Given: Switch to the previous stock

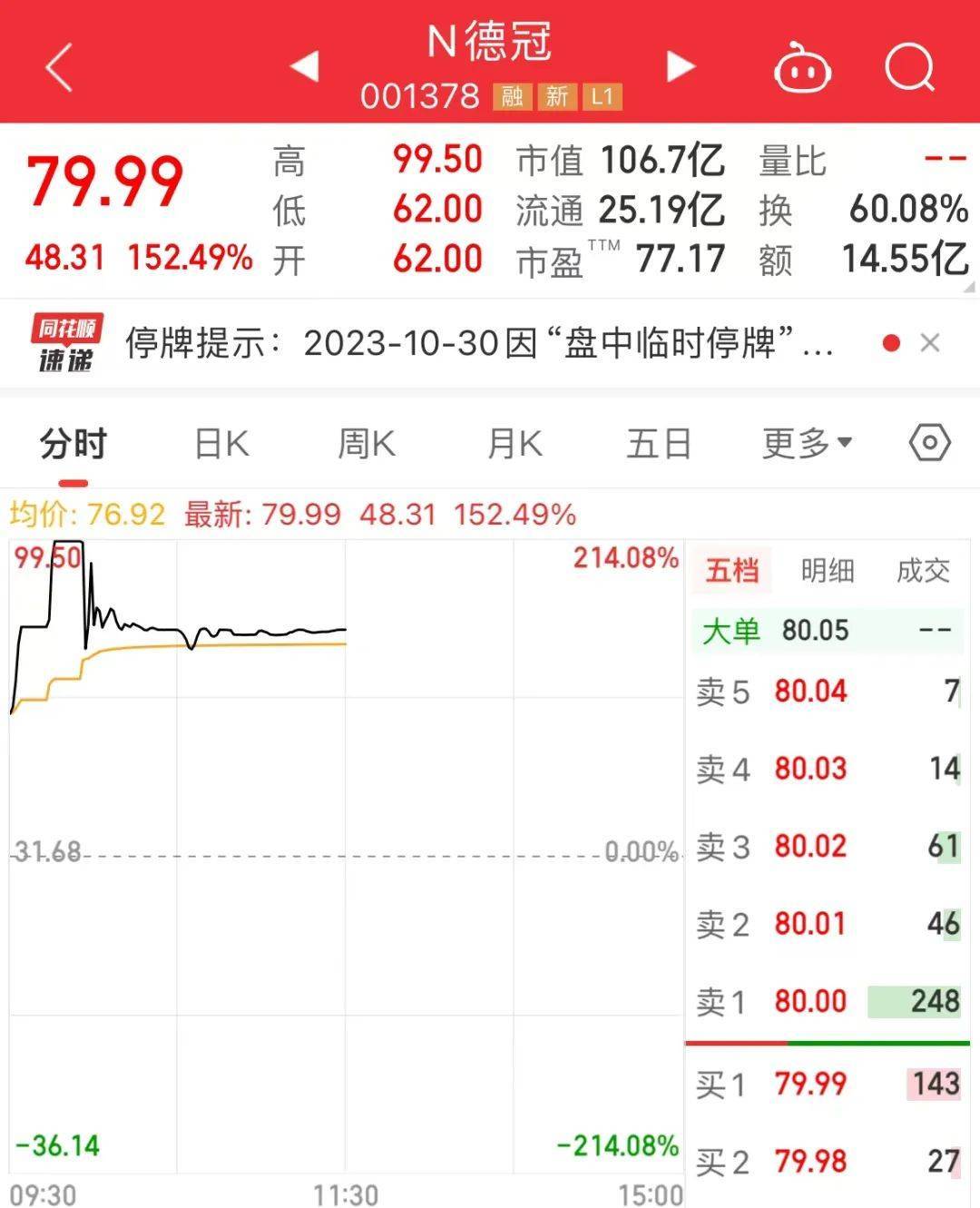Looking at the screenshot, I should tap(304, 66).
